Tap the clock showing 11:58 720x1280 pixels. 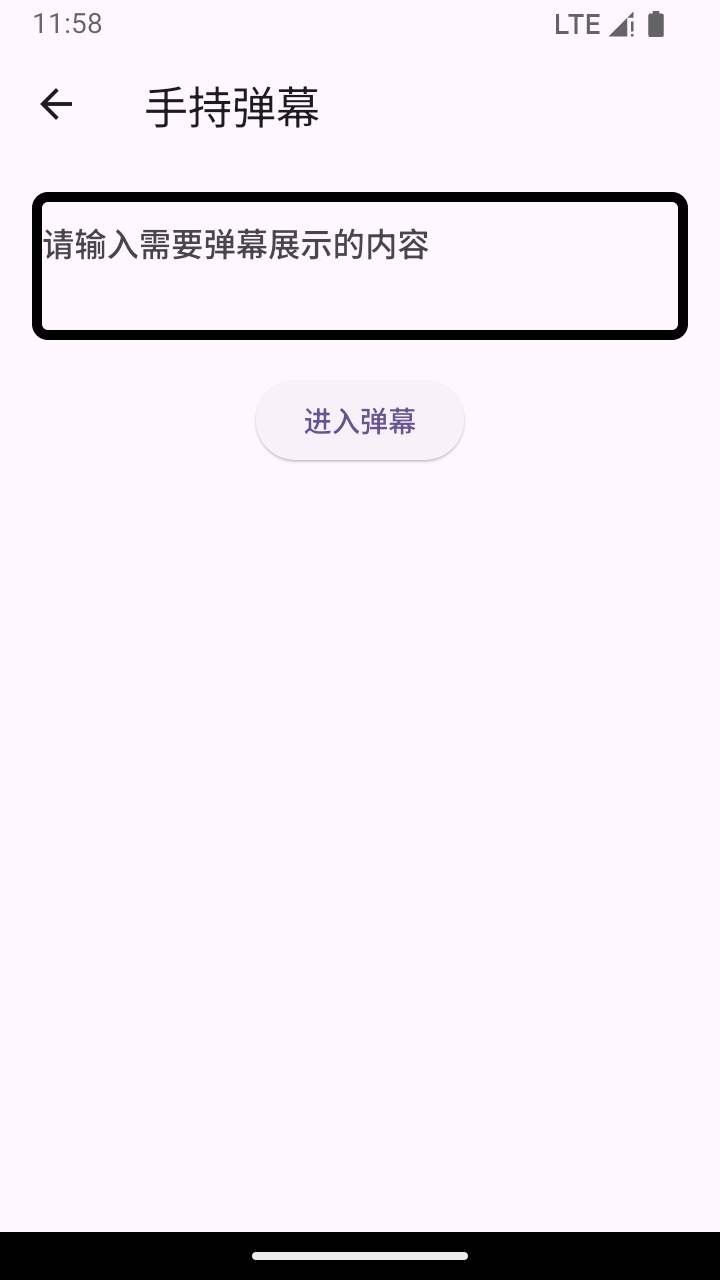point(67,23)
